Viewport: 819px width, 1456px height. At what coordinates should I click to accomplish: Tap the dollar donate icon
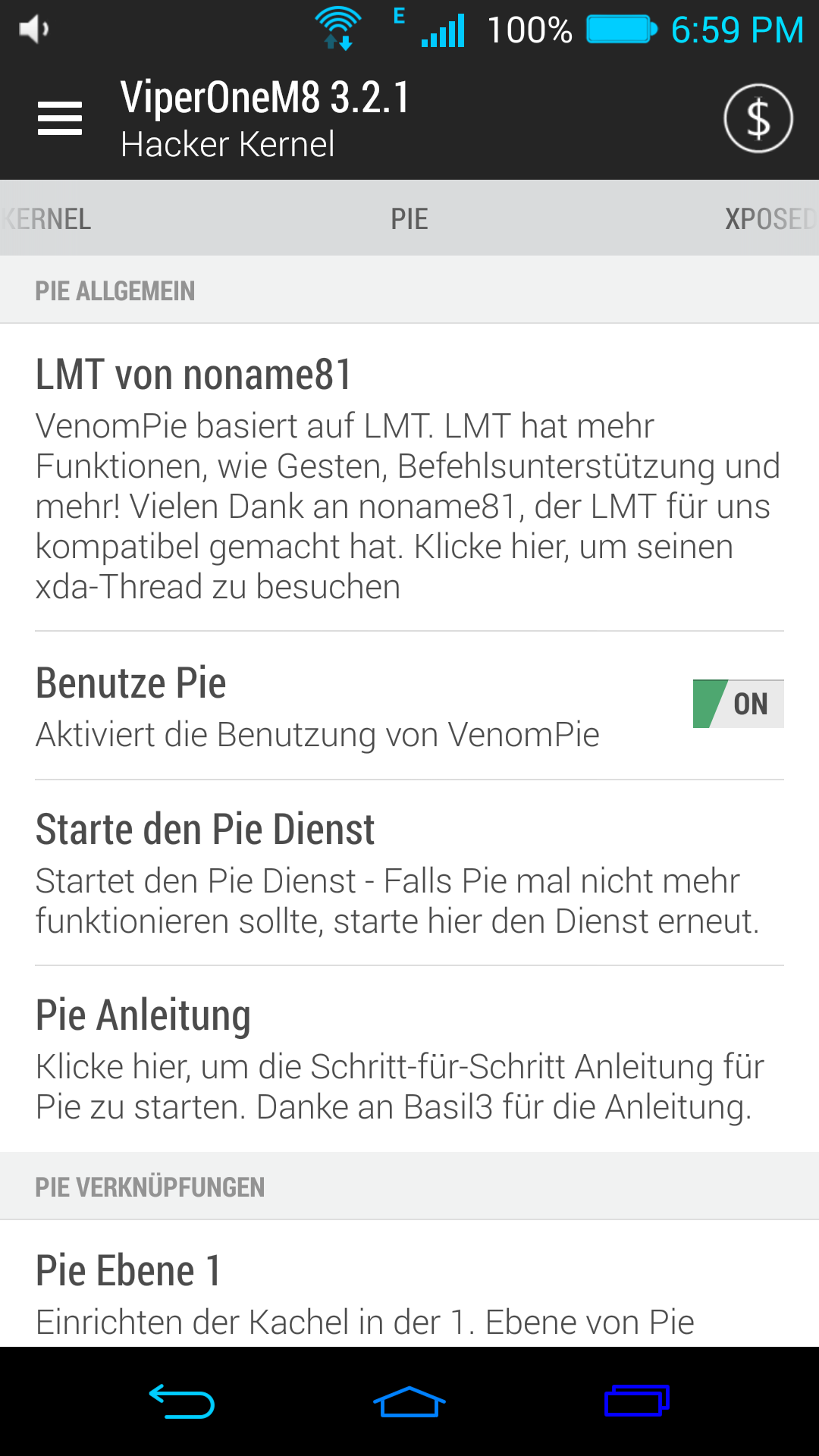758,119
